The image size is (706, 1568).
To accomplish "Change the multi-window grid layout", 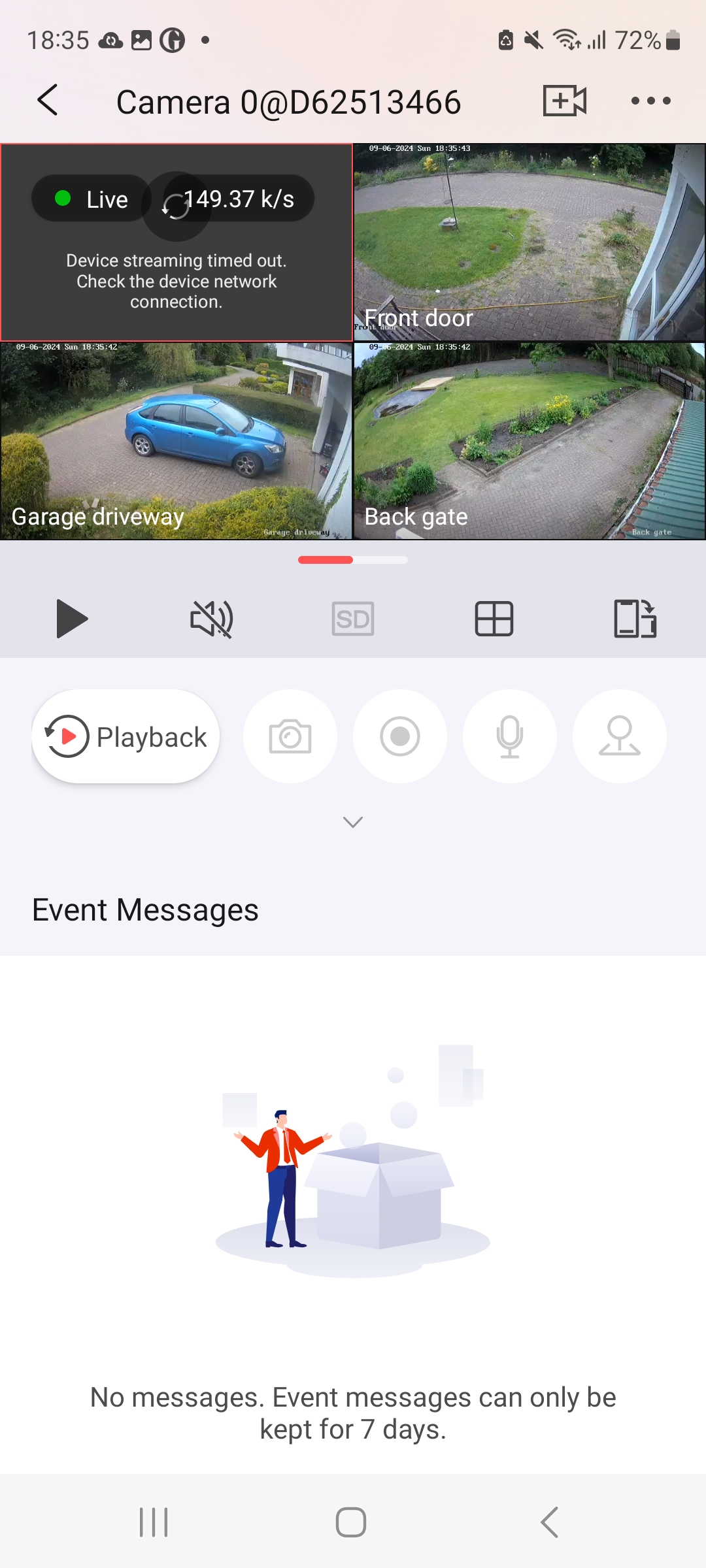I will coord(494,618).
